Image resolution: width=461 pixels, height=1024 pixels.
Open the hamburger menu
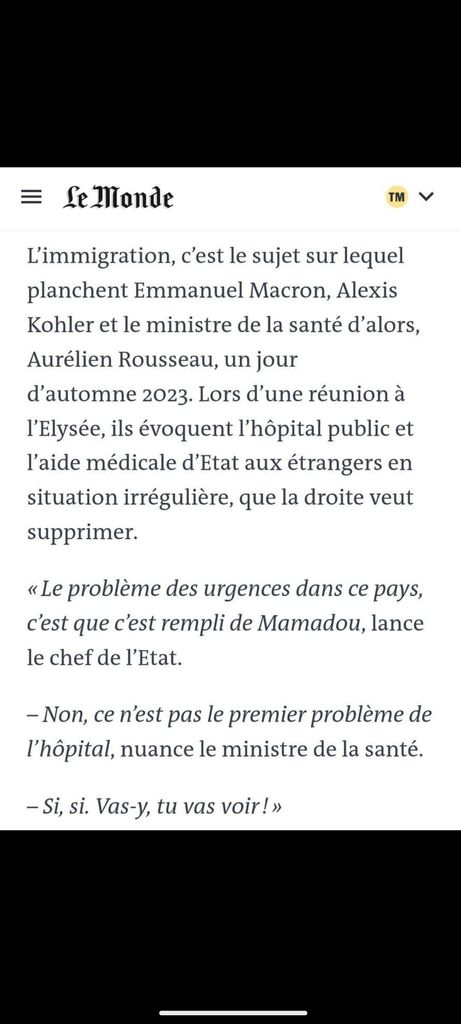pyautogui.click(x=31, y=197)
